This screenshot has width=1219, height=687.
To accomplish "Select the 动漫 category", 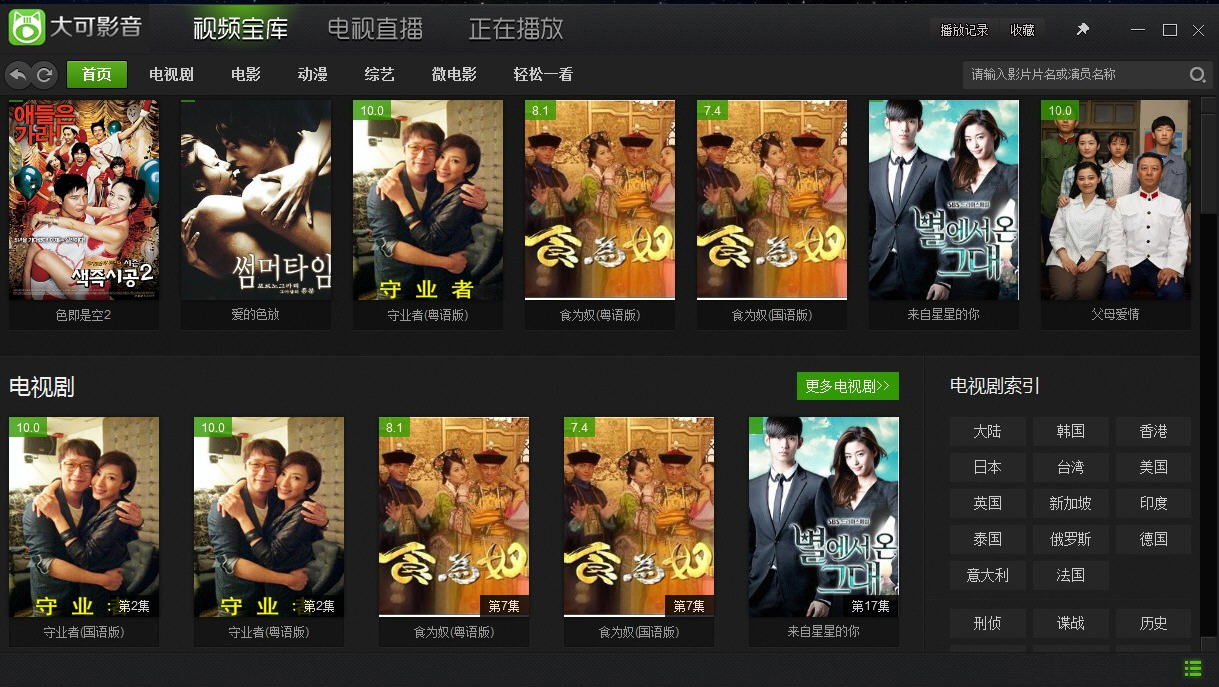I will [x=312, y=74].
